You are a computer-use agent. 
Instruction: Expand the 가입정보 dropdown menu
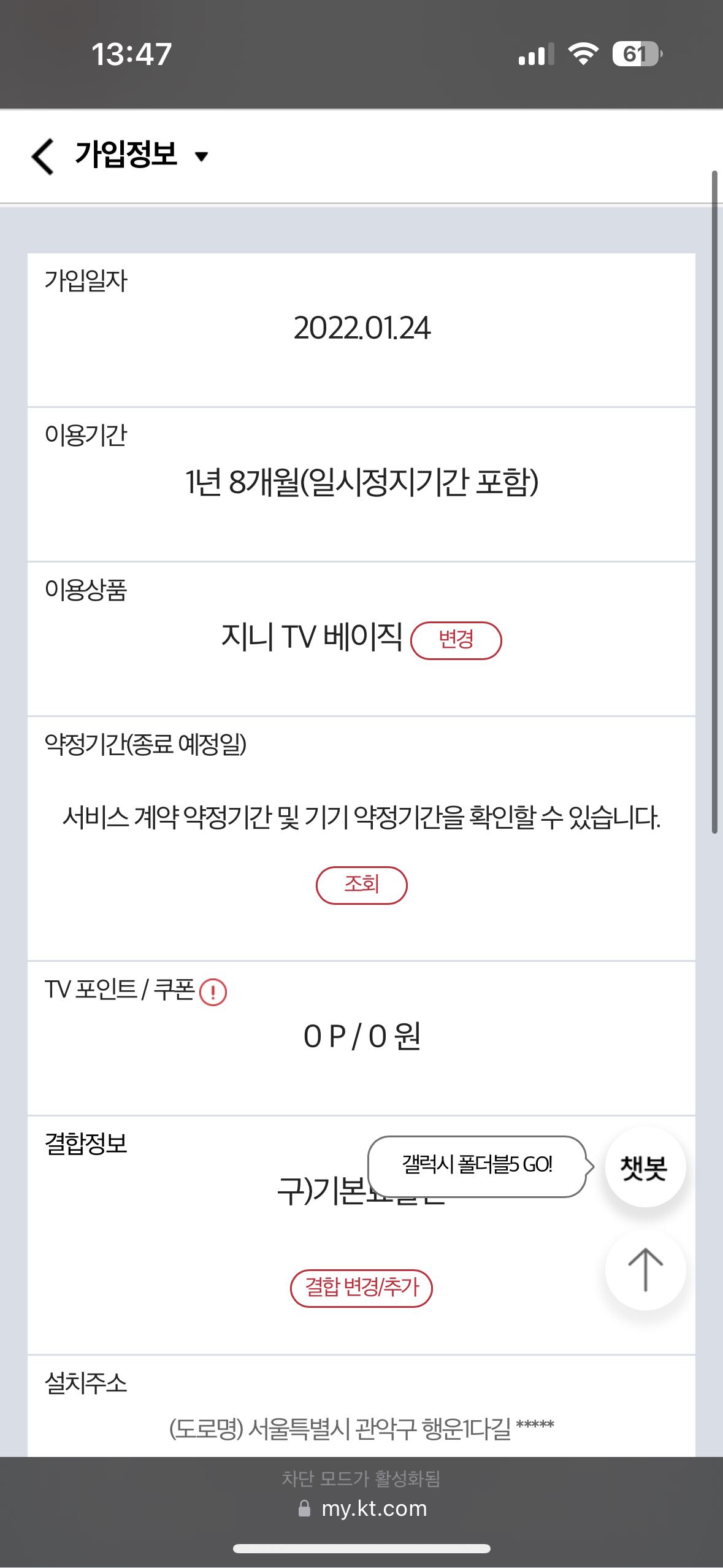(201, 156)
